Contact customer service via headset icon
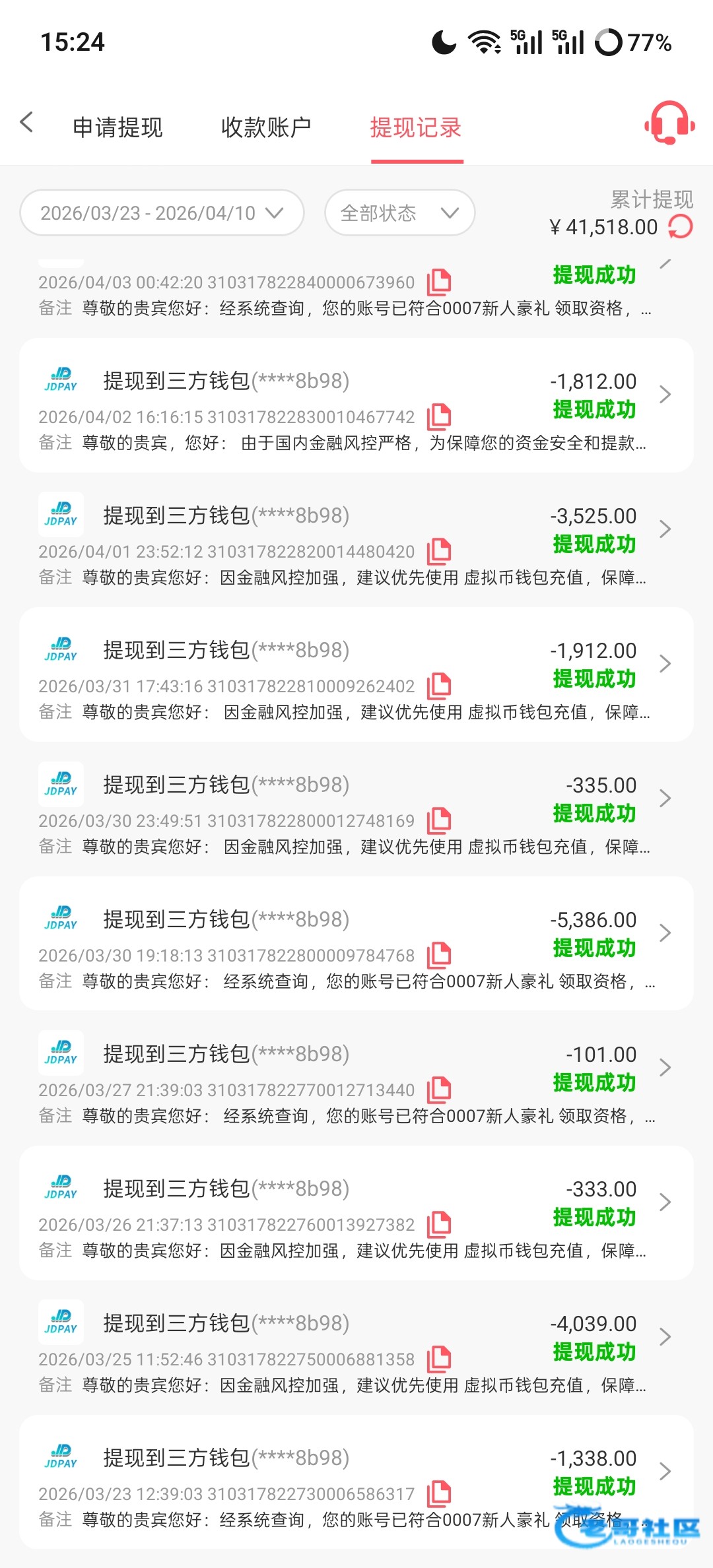This screenshot has height=1568, width=713. click(x=669, y=123)
